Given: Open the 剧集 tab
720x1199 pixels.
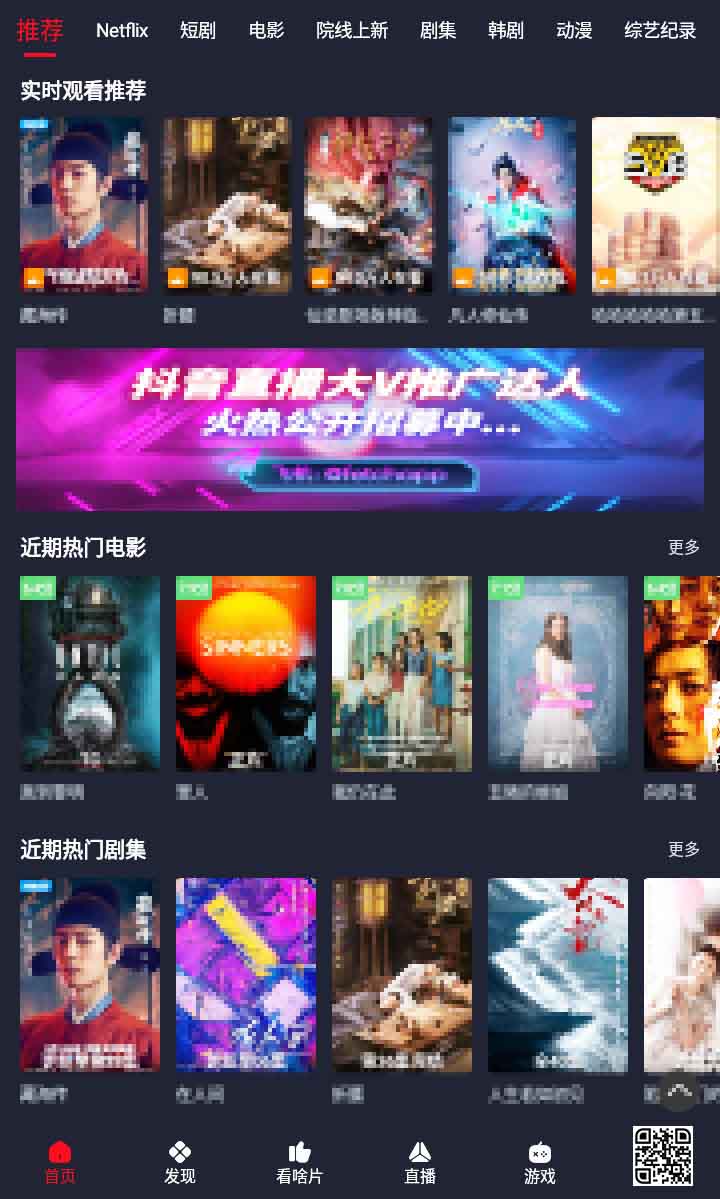Looking at the screenshot, I should point(438,30).
